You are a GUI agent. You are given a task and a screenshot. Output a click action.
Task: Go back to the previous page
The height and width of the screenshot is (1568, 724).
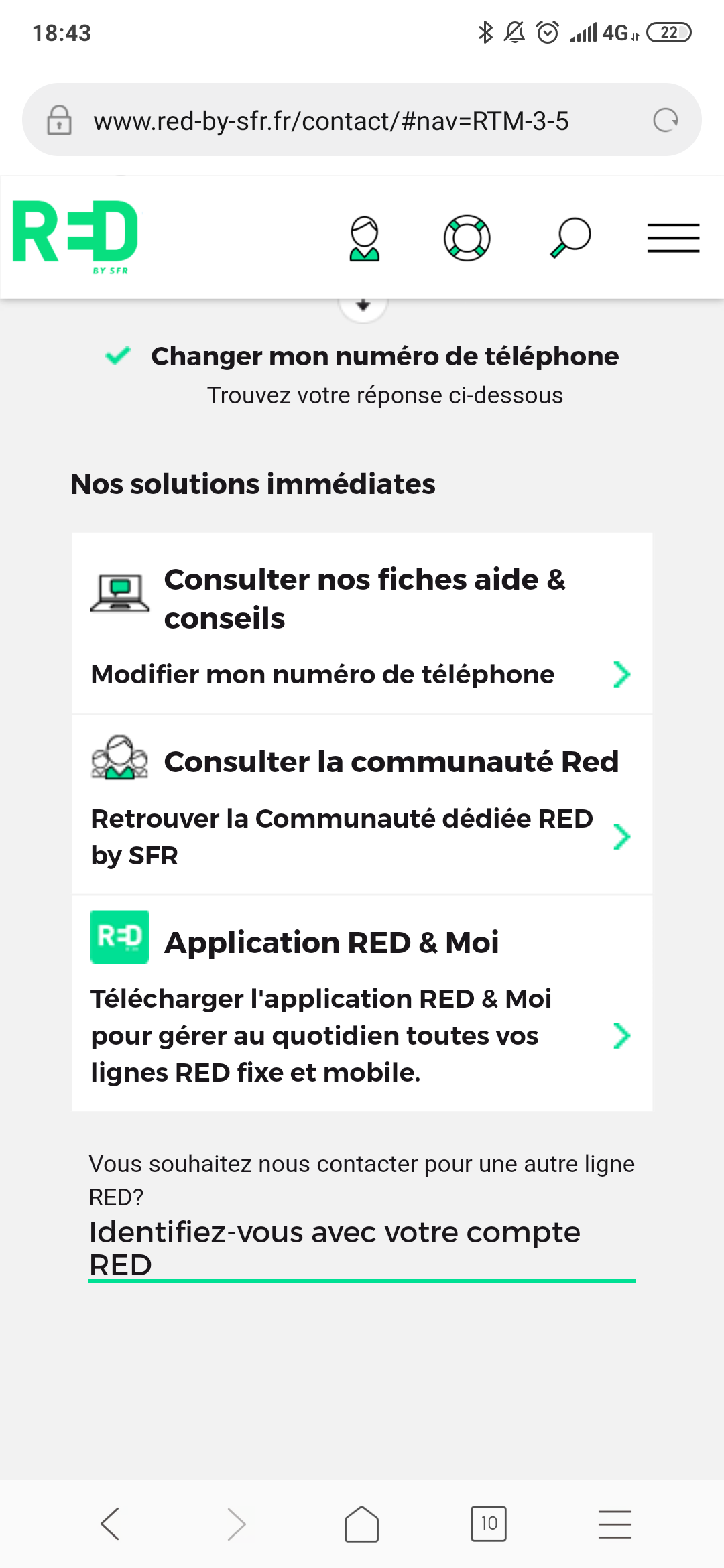coord(111,1524)
